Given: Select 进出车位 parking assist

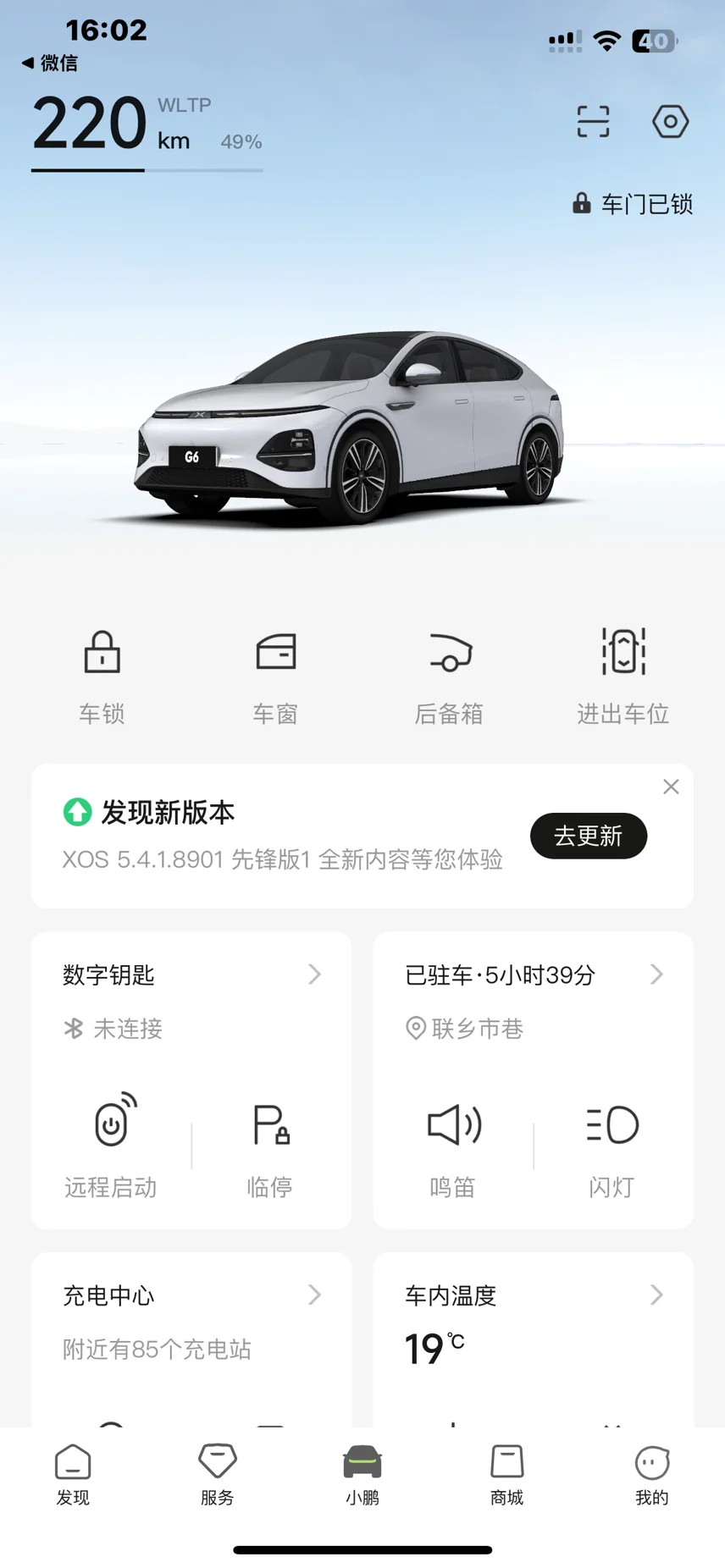Looking at the screenshot, I should click(623, 675).
